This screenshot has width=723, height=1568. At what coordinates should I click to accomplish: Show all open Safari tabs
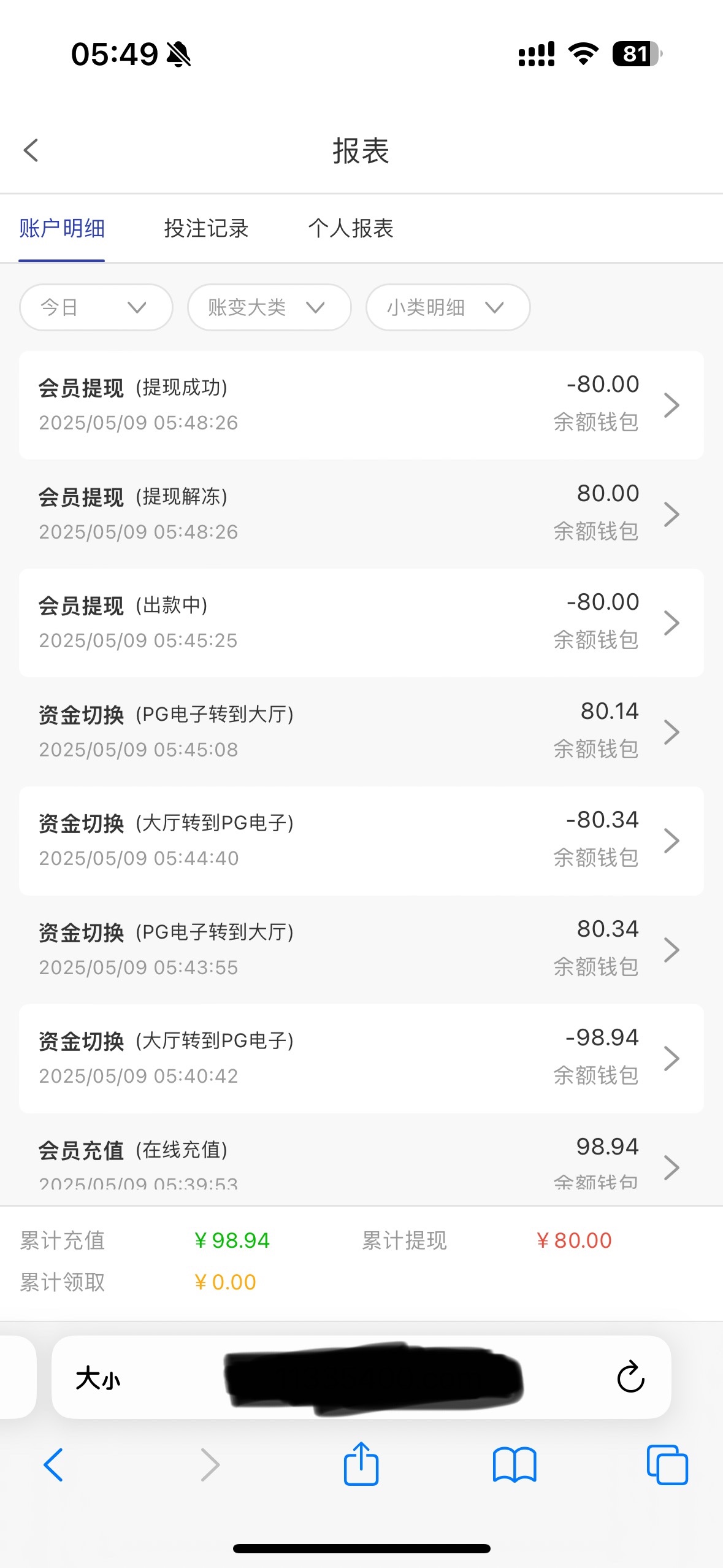tap(667, 1465)
